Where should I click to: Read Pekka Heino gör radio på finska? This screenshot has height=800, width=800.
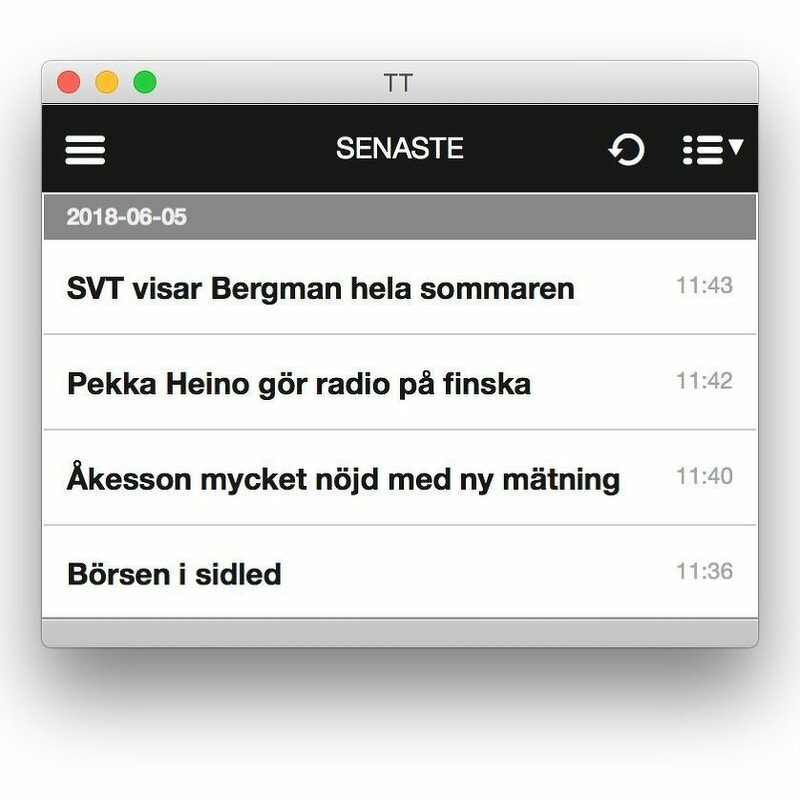(x=298, y=384)
